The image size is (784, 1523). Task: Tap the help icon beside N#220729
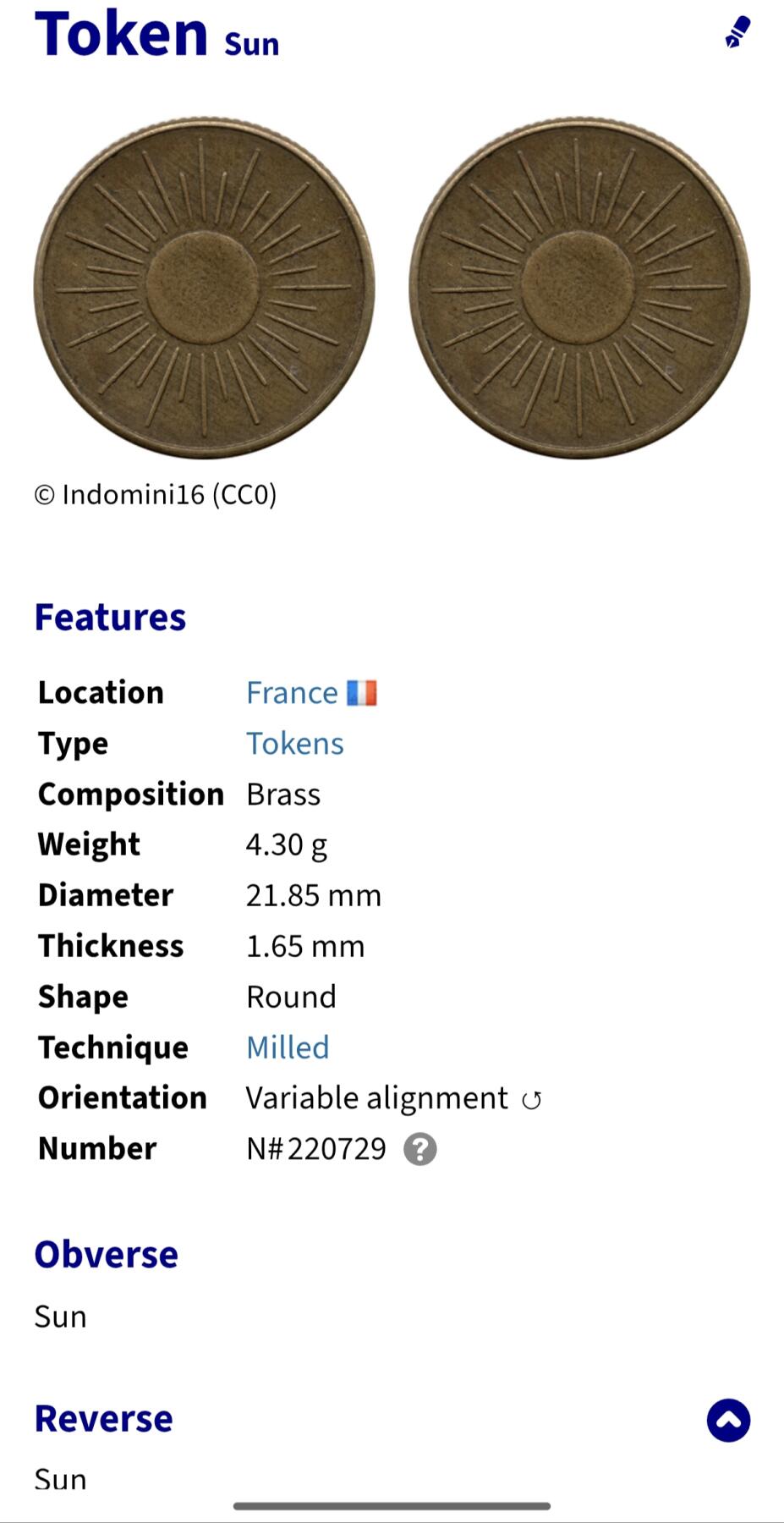point(419,1149)
